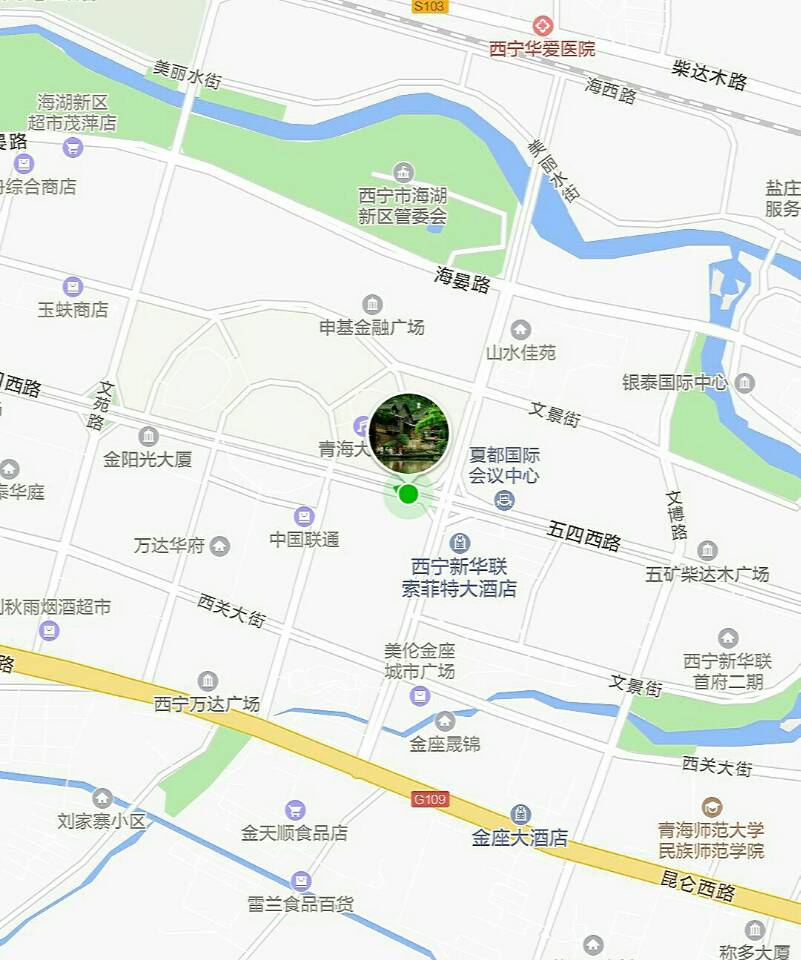Open 西宁新华联索菲特大酒店 hotel marker

(459, 543)
